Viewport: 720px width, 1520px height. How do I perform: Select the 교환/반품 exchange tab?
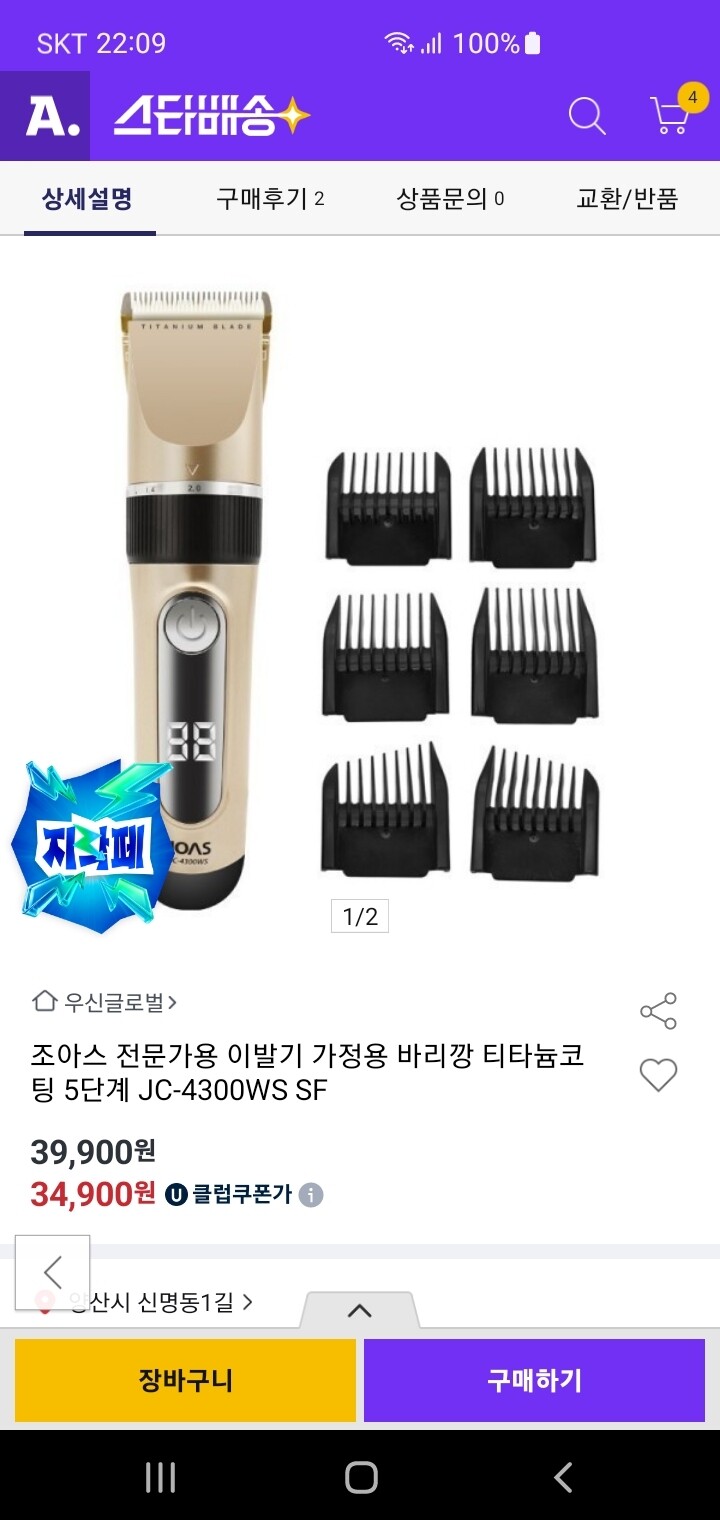pos(629,198)
